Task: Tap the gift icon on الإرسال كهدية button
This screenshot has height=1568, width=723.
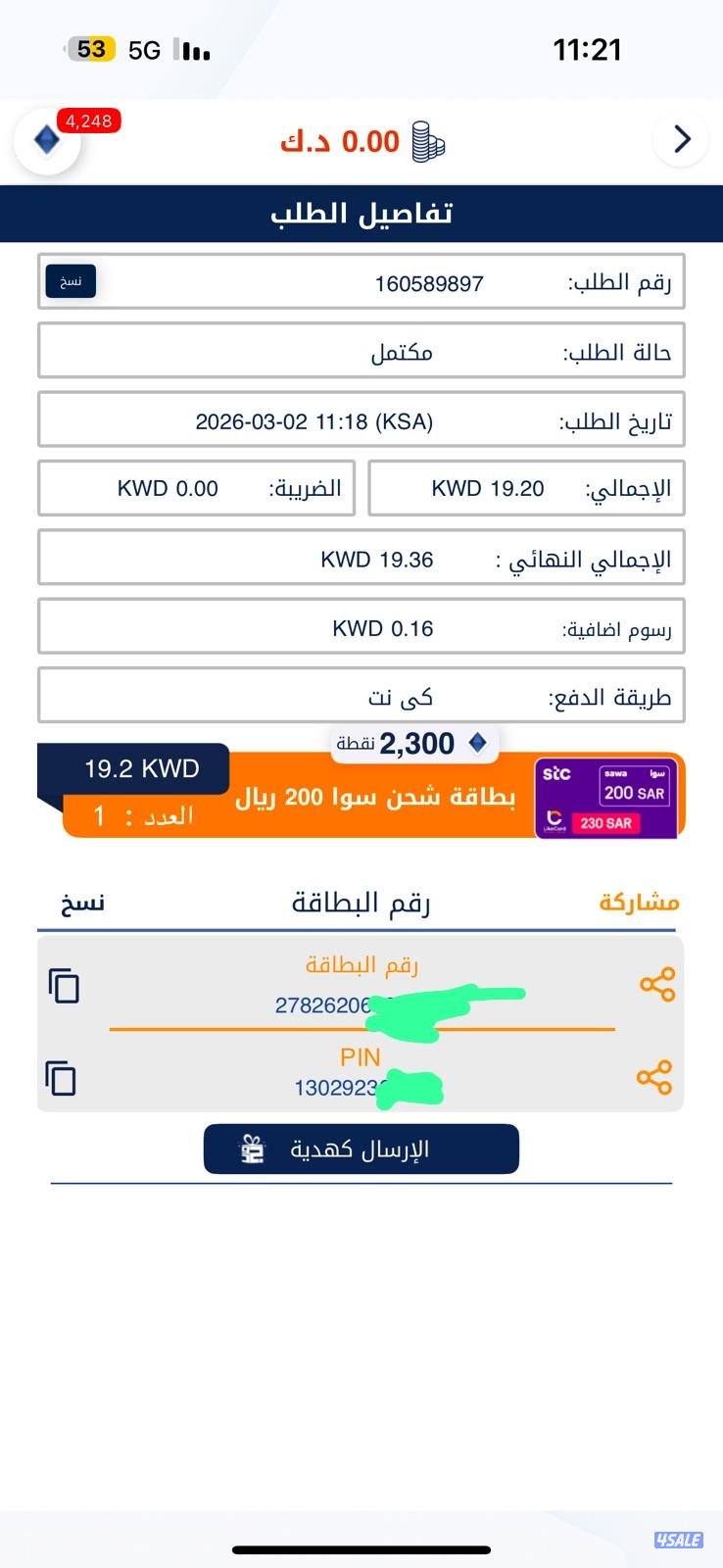Action: (x=252, y=1149)
